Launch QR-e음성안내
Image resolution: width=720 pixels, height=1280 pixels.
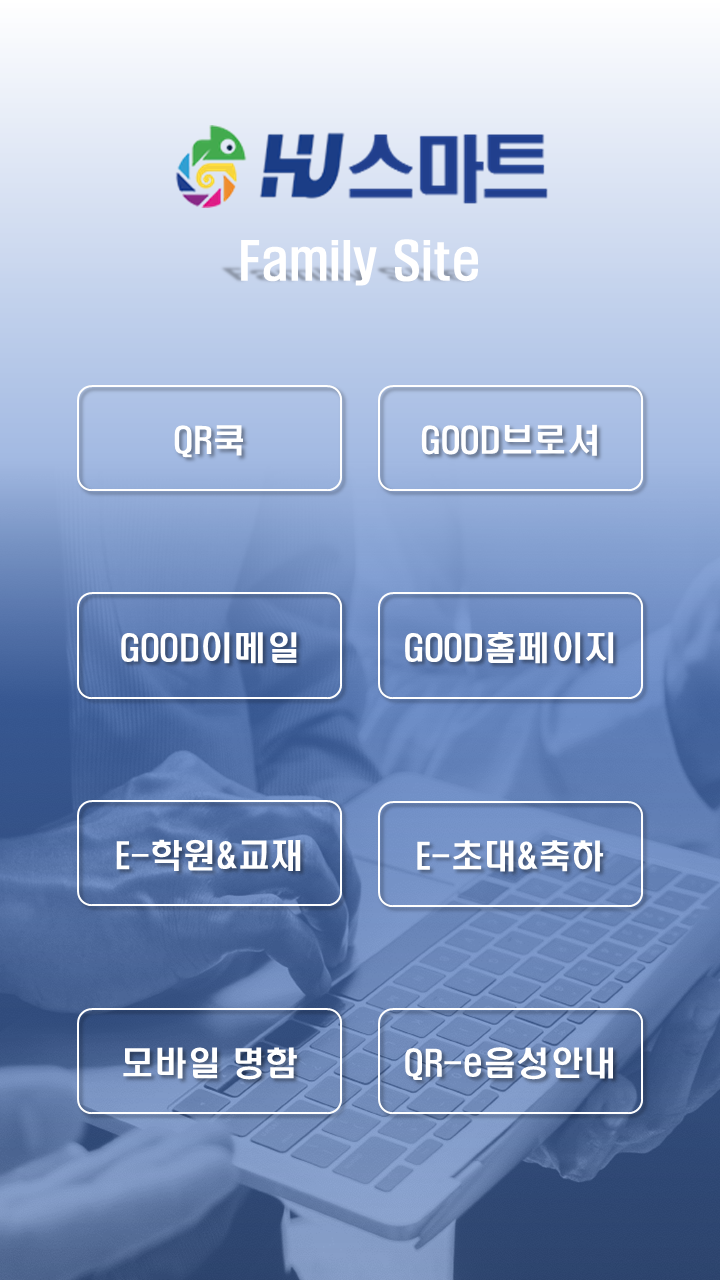510,1061
